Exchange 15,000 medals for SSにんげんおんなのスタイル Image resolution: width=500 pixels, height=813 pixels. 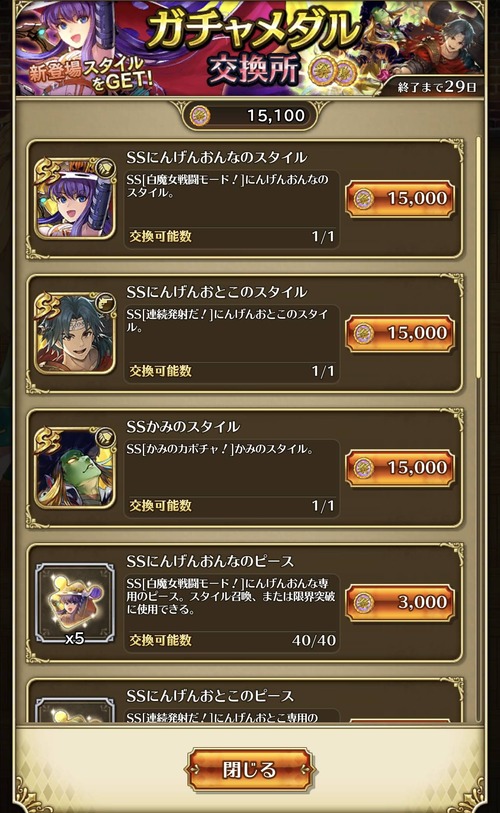coord(400,198)
